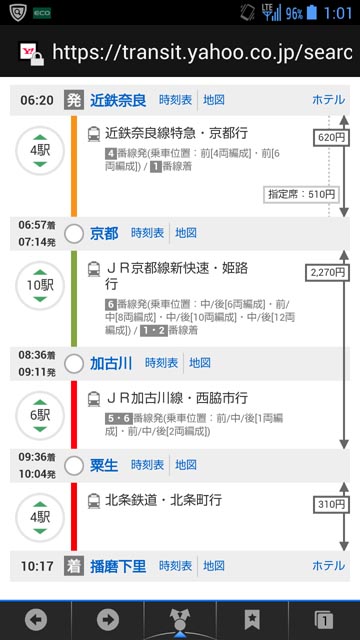Open 地図 for 京都
This screenshot has width=360, height=640.
[186, 233]
